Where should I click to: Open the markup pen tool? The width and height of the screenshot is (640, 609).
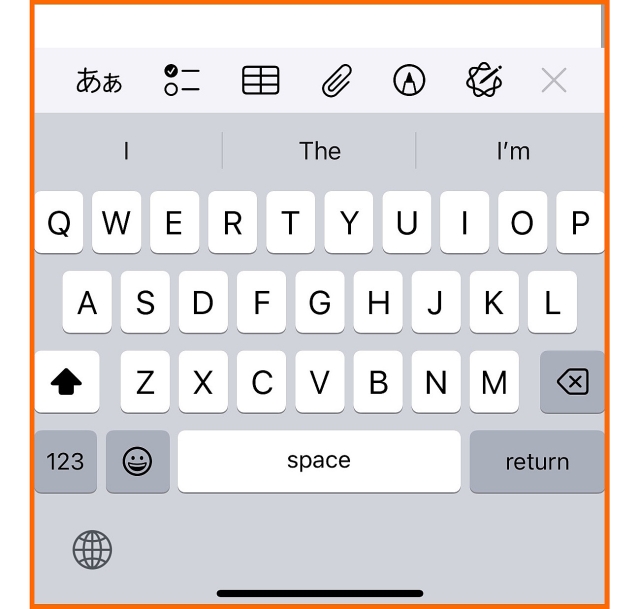(408, 81)
